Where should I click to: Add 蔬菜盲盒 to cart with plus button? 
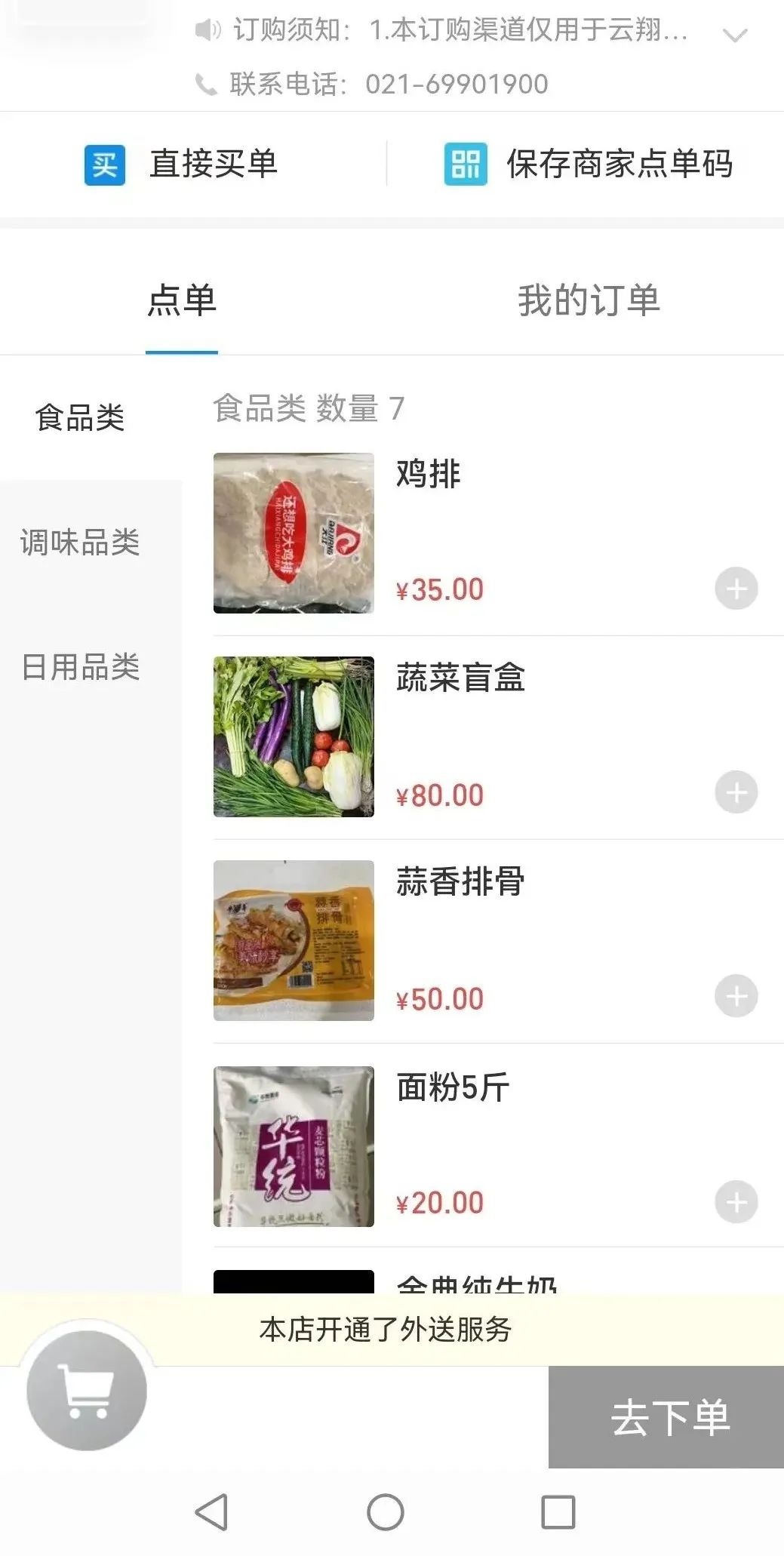(x=736, y=792)
